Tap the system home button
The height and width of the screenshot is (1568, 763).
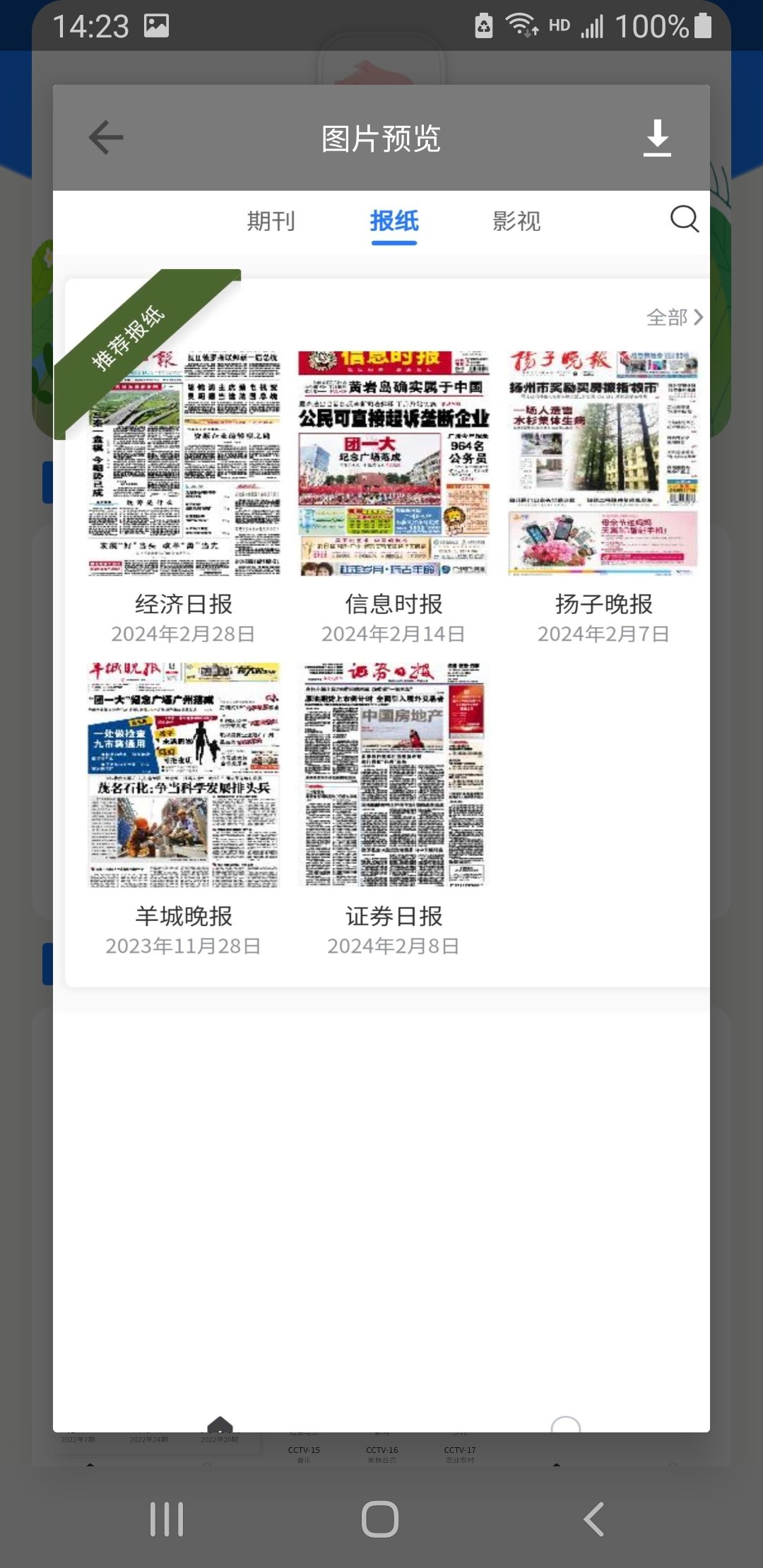380,1519
